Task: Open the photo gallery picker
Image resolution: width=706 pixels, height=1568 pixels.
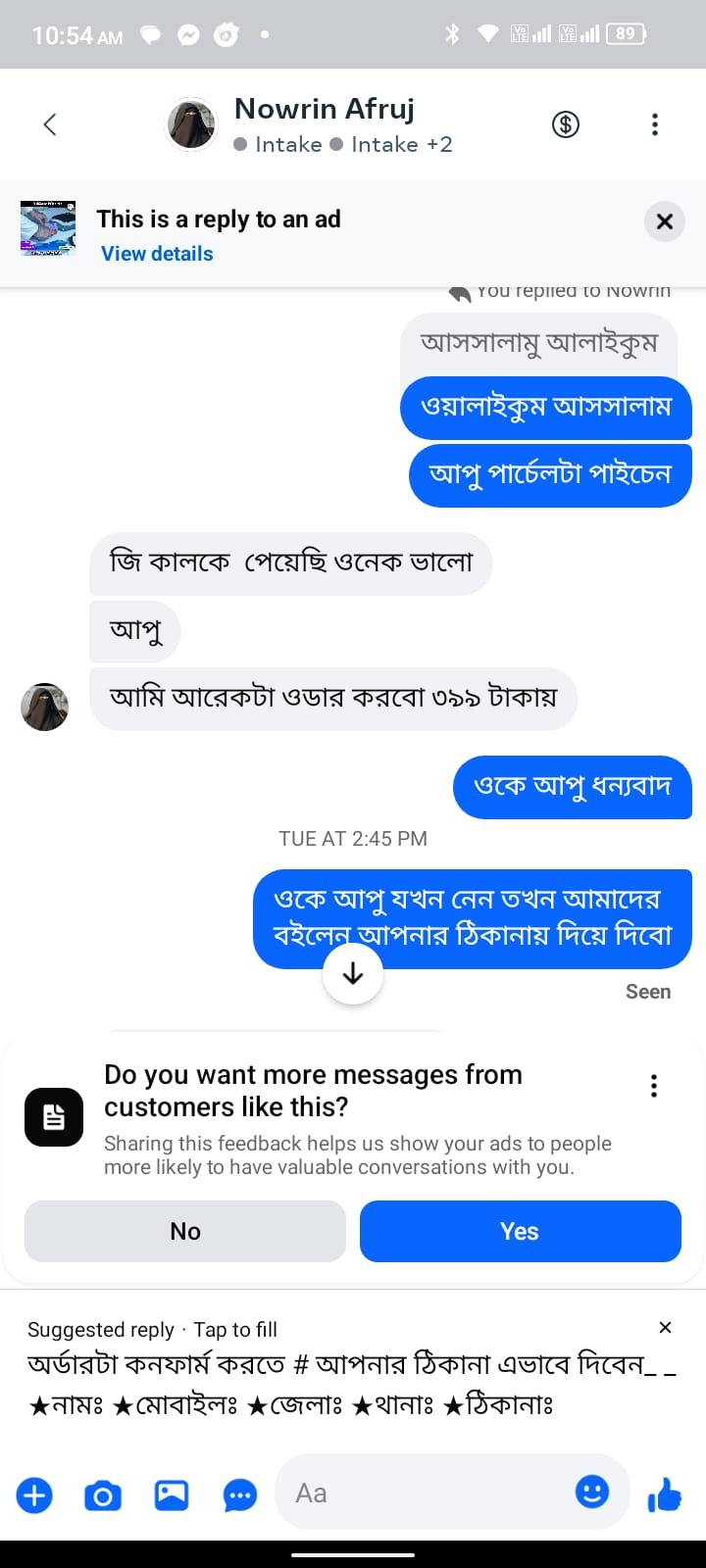Action: (x=172, y=1495)
